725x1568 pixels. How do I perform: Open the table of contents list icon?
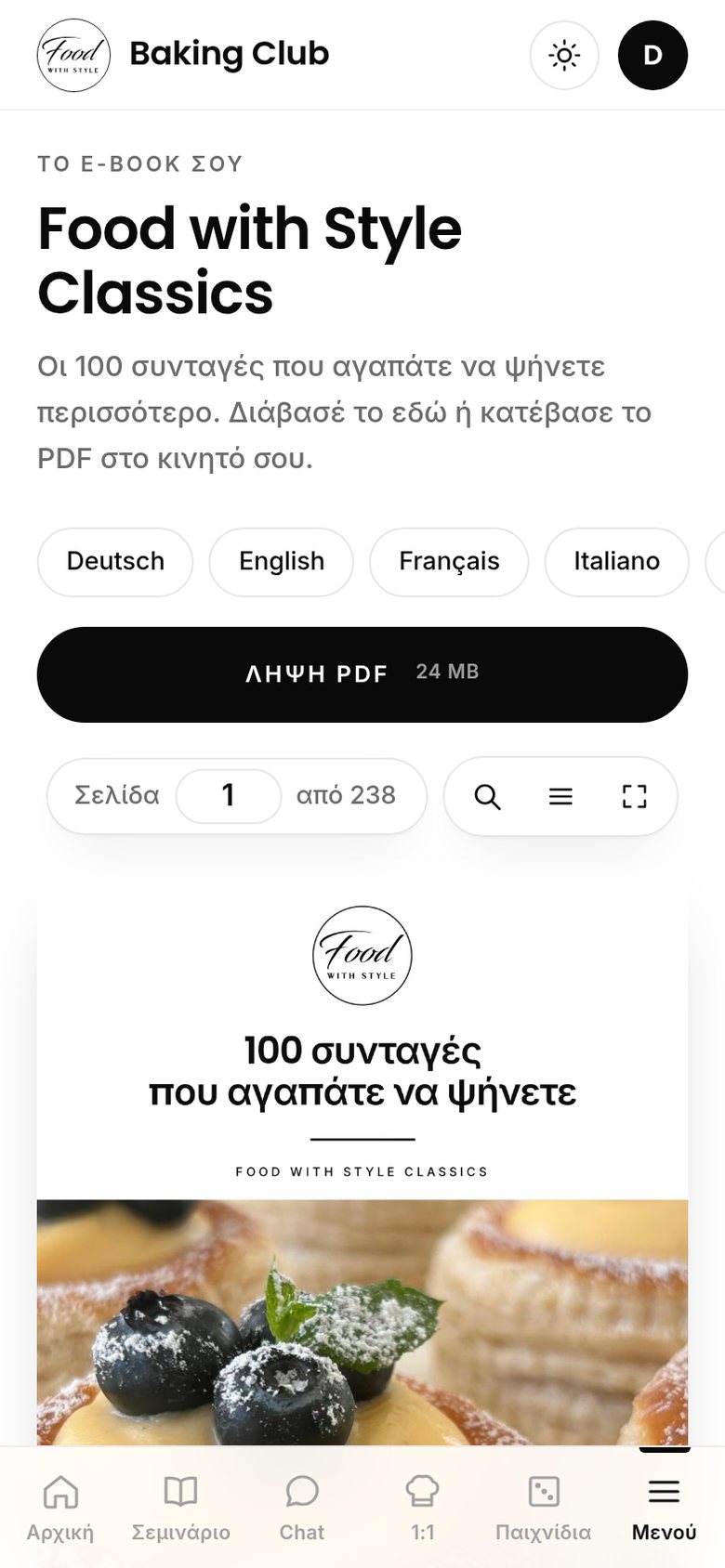pyautogui.click(x=560, y=796)
